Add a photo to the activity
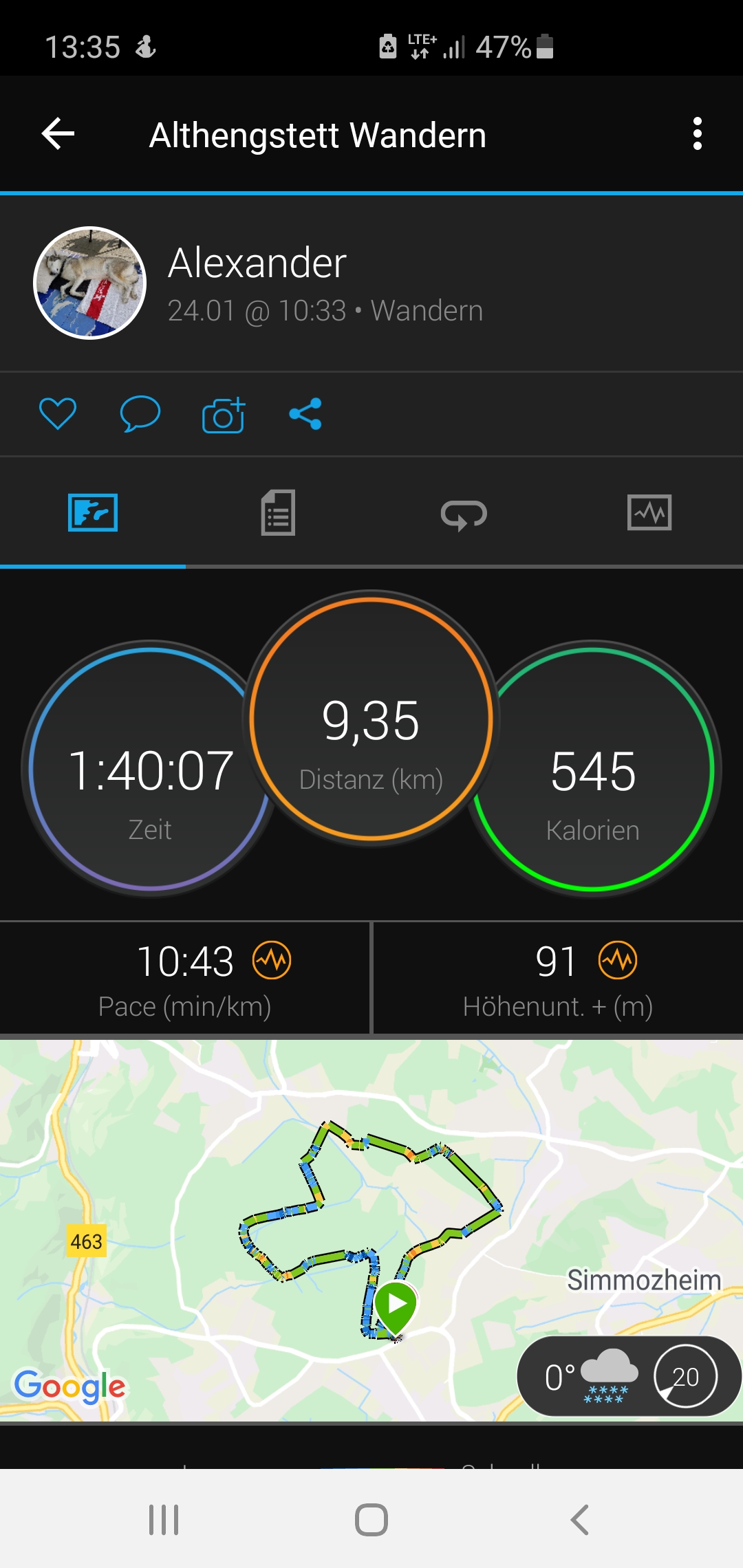 224,415
